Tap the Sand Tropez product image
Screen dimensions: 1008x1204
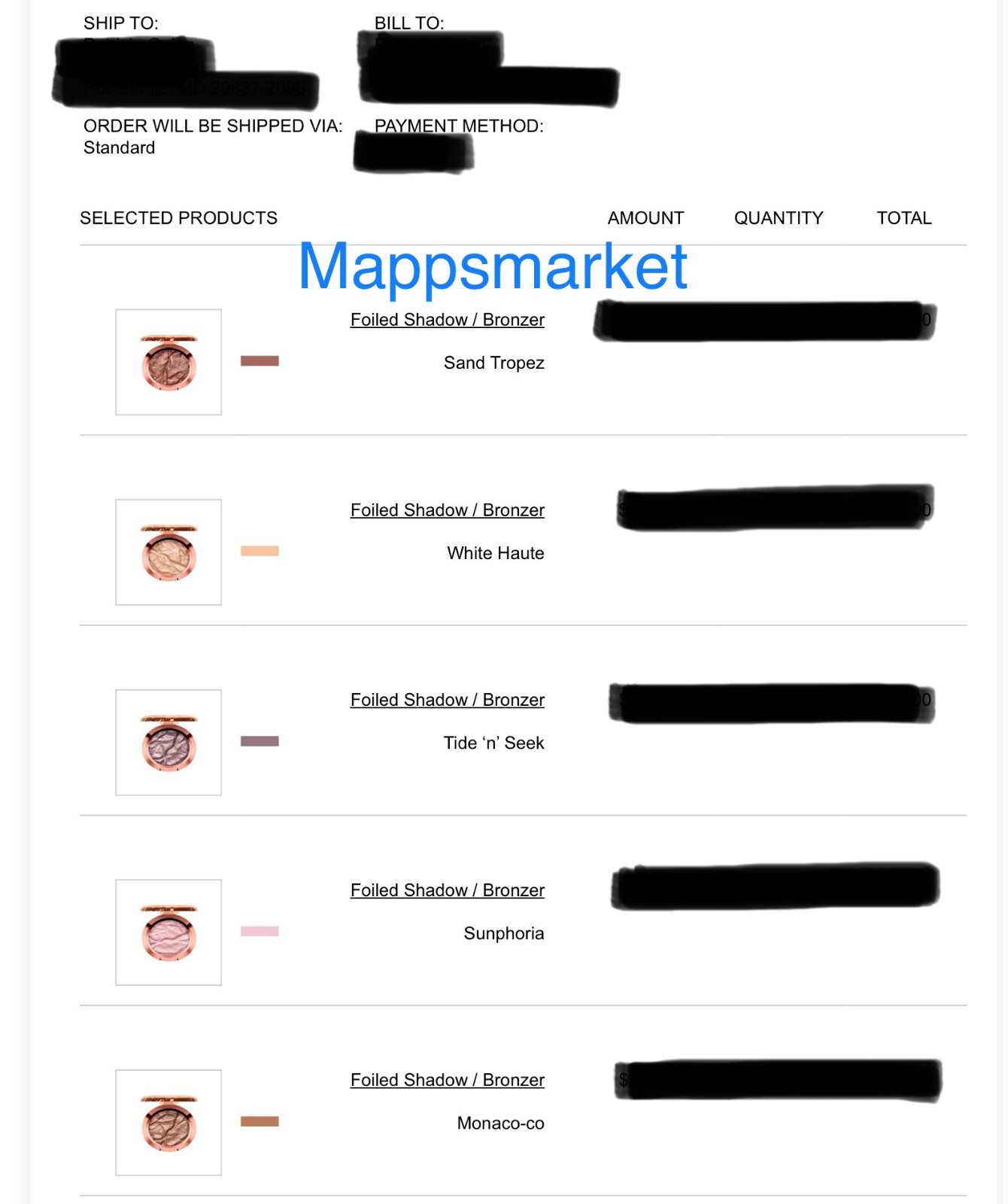169,362
